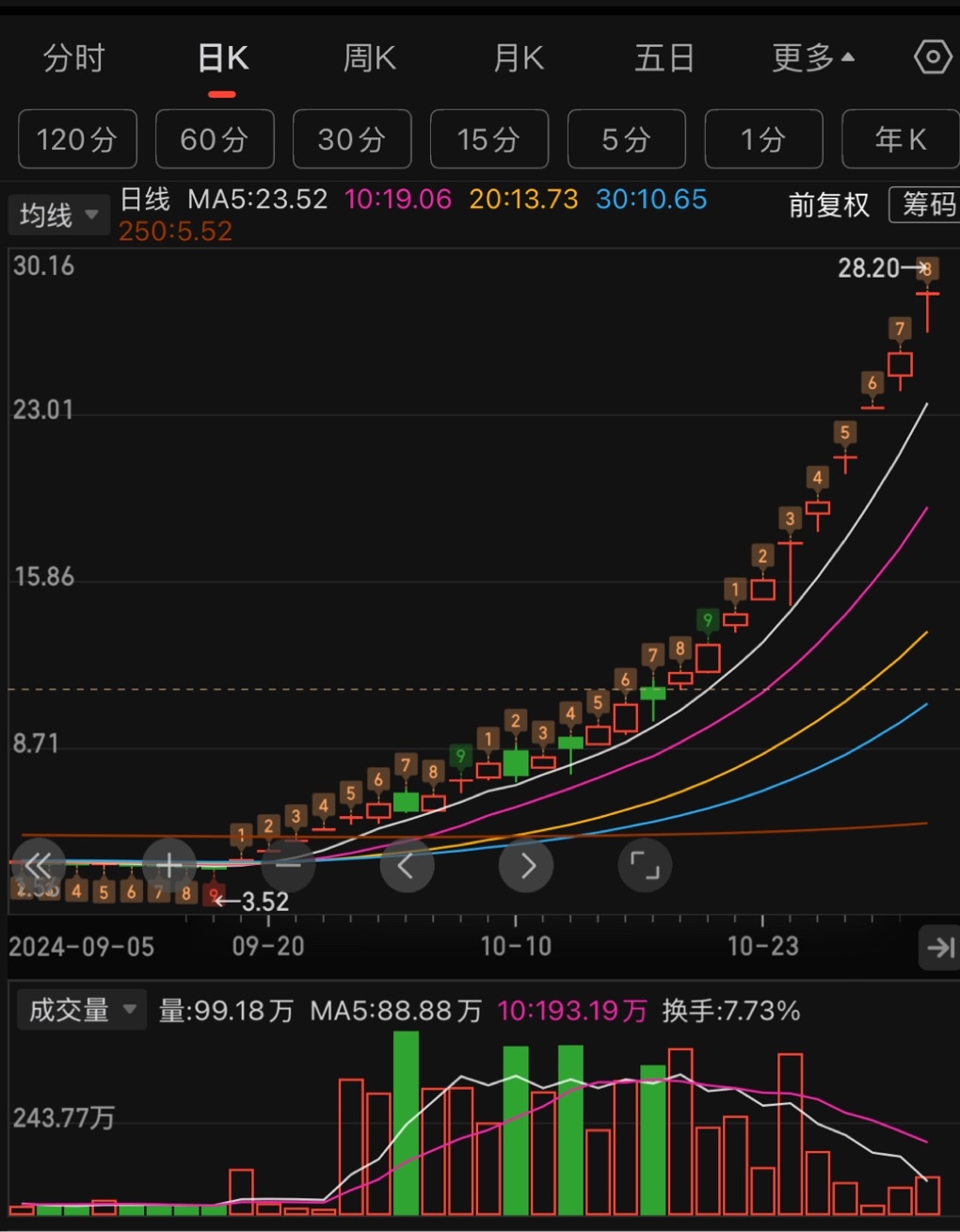The height and width of the screenshot is (1232, 960).
Task: Switch to the 分时 tab
Action: click(73, 58)
